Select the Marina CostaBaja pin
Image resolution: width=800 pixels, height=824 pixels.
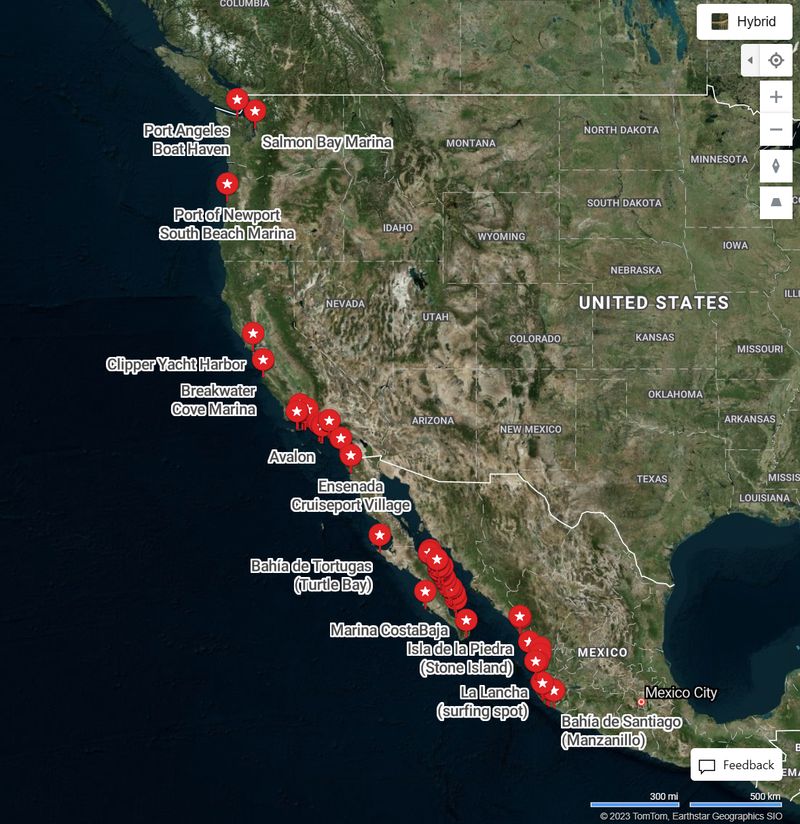click(x=466, y=620)
